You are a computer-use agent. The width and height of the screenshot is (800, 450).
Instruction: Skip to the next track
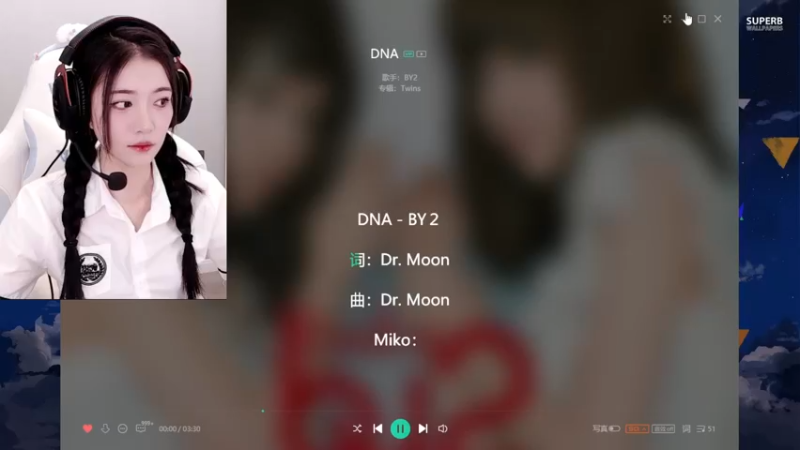pyautogui.click(x=423, y=428)
